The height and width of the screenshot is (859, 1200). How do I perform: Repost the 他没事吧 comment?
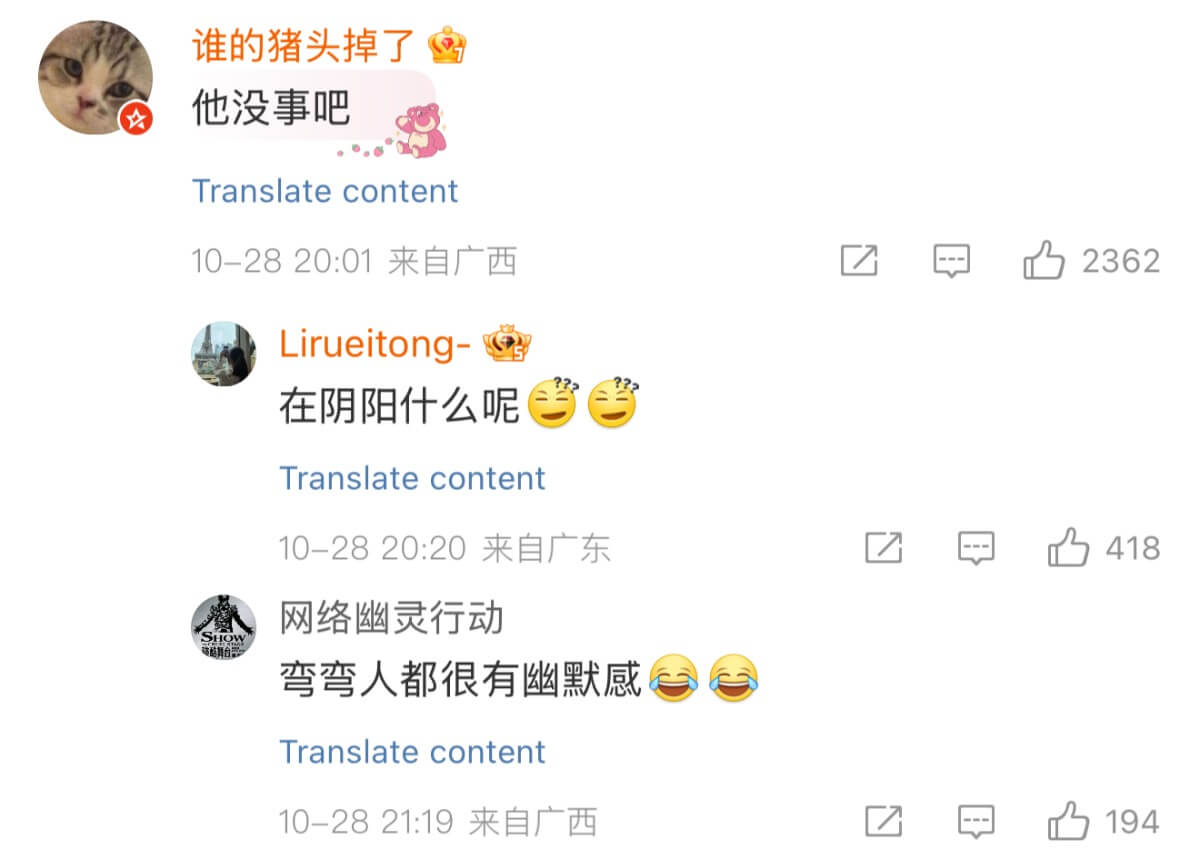[x=859, y=261]
